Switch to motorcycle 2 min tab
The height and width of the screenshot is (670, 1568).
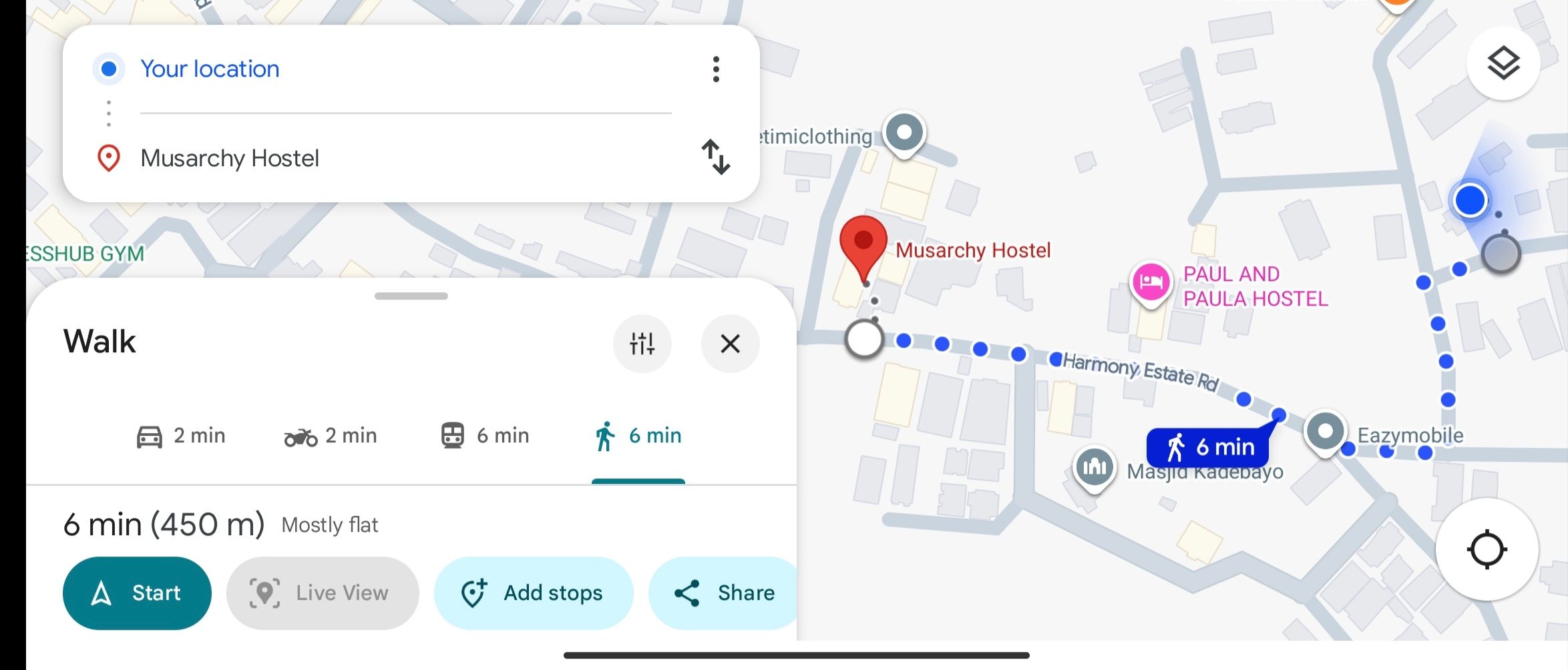[331, 436]
